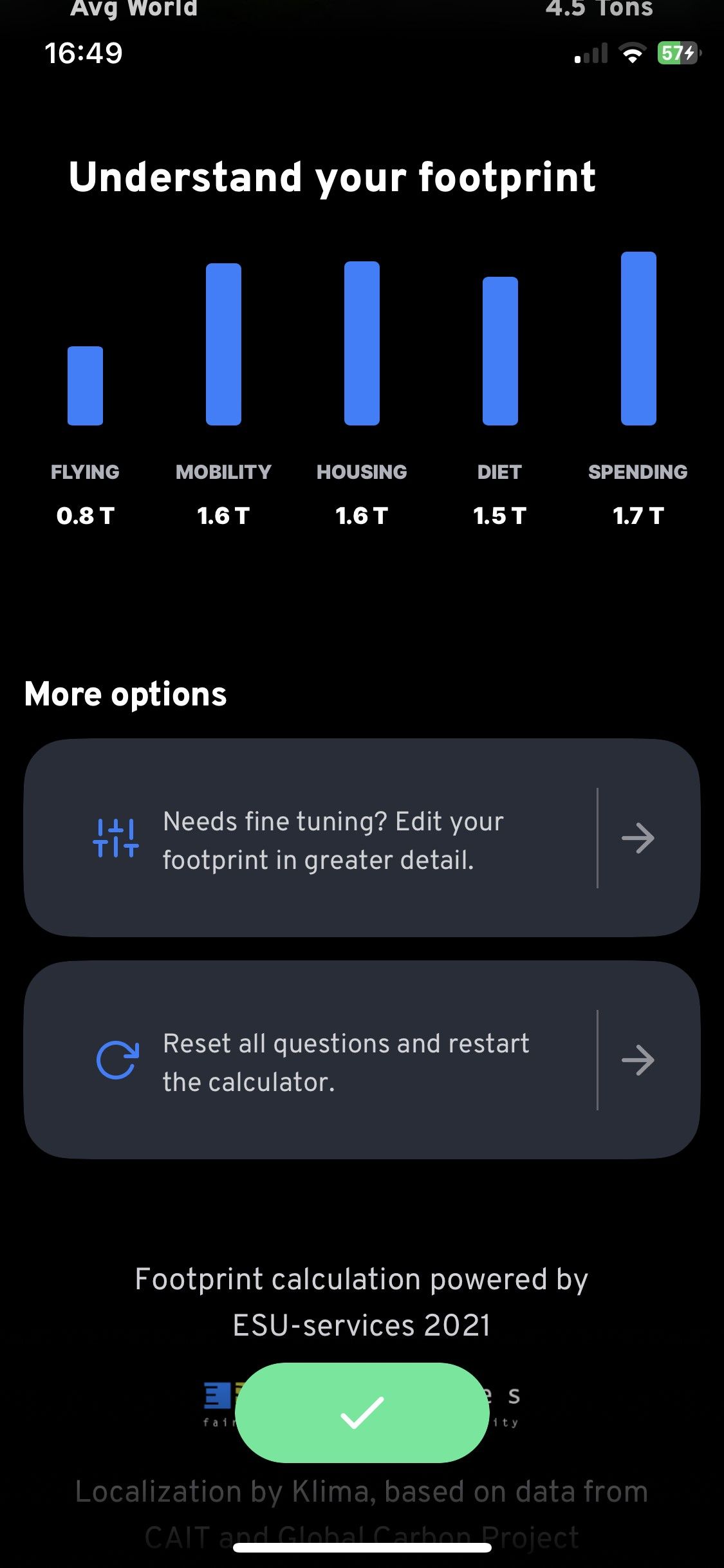Select the SPENDING category bar
The width and height of the screenshot is (724, 1568).
point(638,338)
